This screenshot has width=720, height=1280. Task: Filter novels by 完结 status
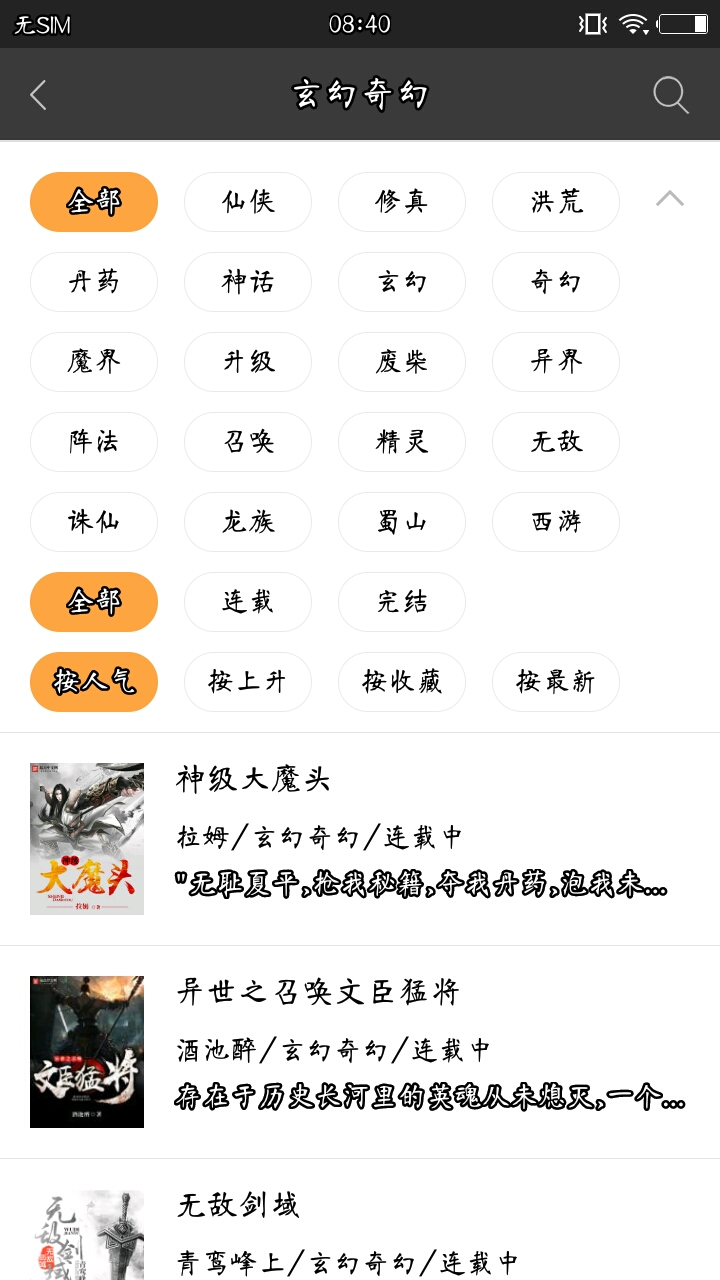point(402,602)
